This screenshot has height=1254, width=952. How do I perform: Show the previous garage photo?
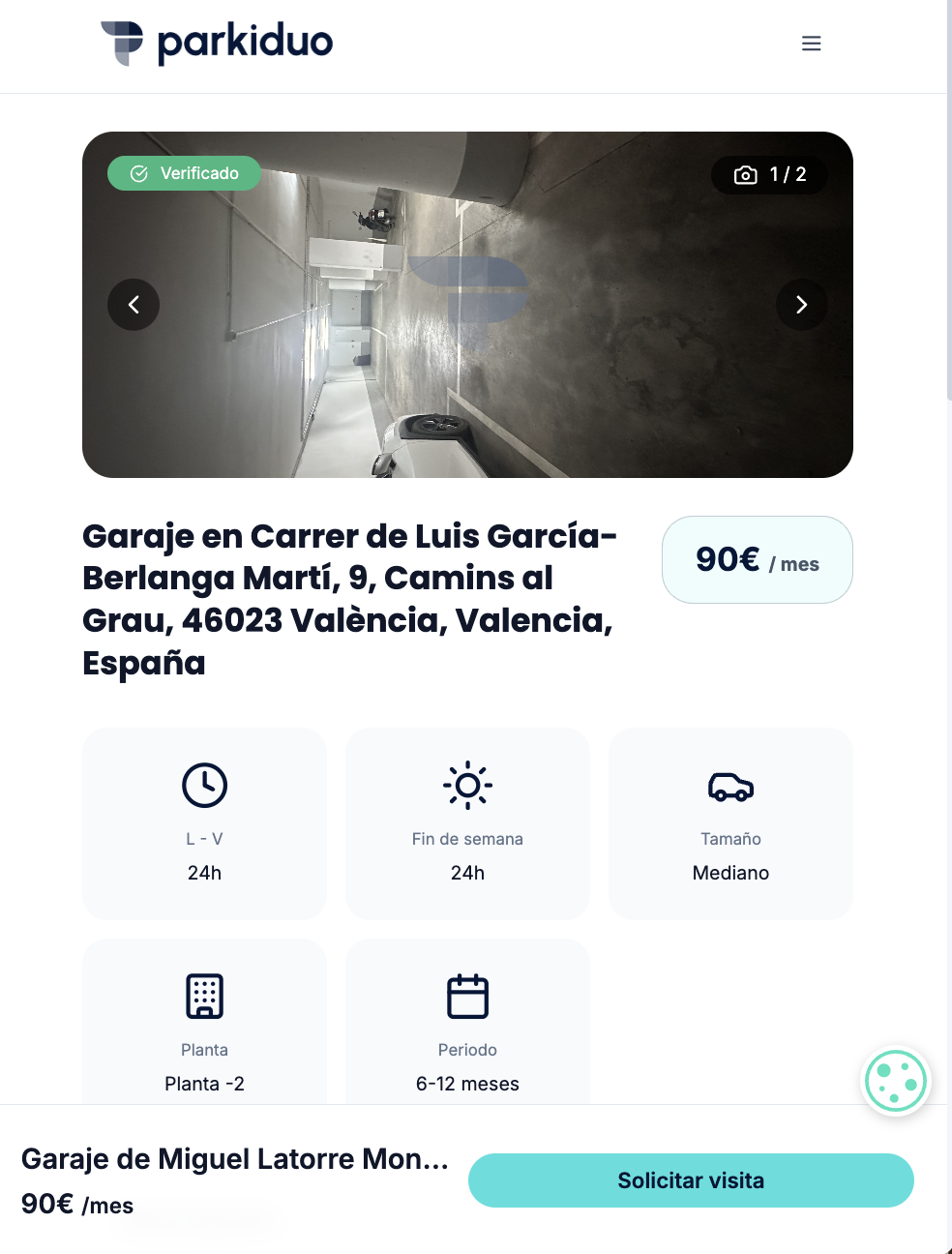coord(134,305)
